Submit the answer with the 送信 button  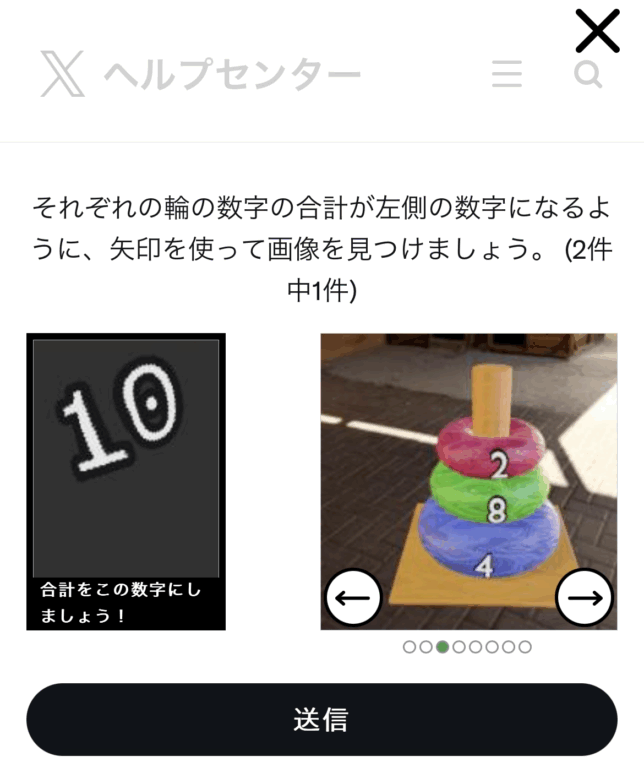click(321, 720)
